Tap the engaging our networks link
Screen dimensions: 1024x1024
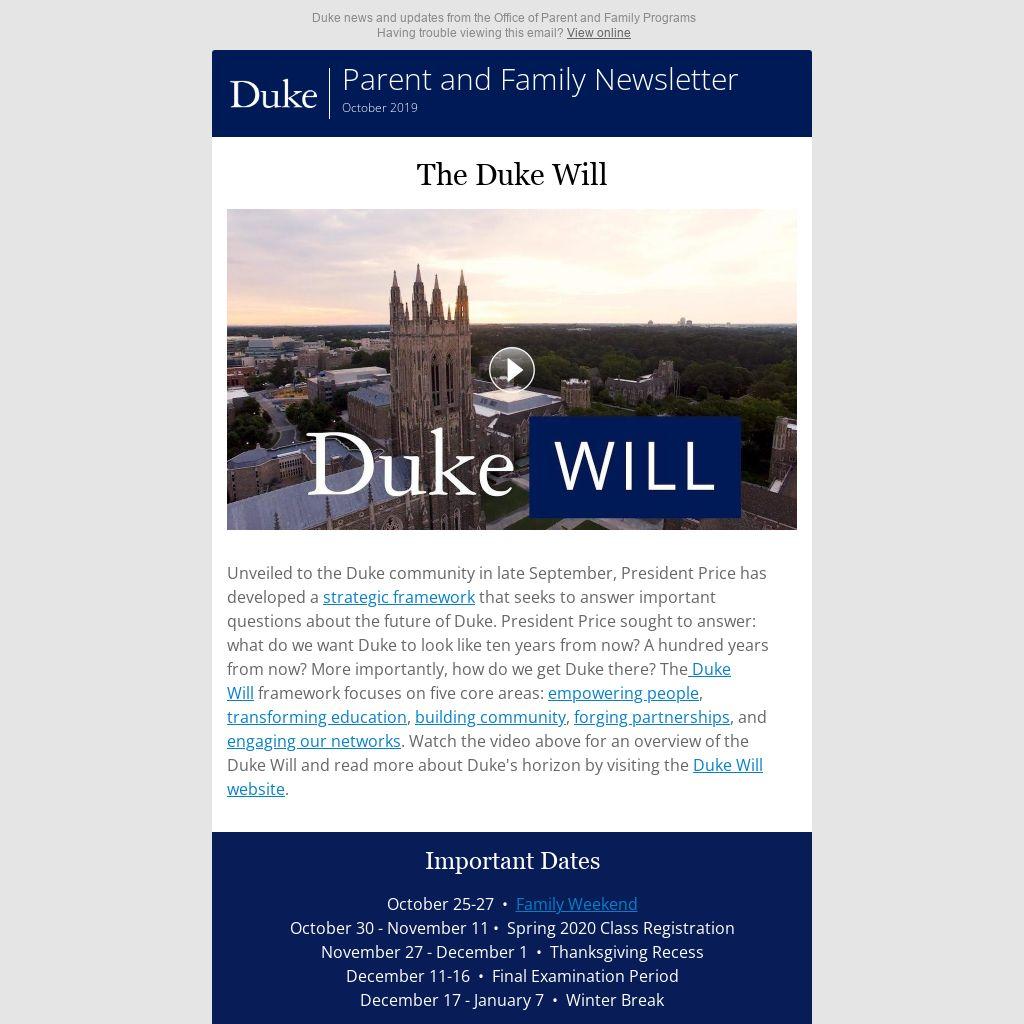click(313, 741)
